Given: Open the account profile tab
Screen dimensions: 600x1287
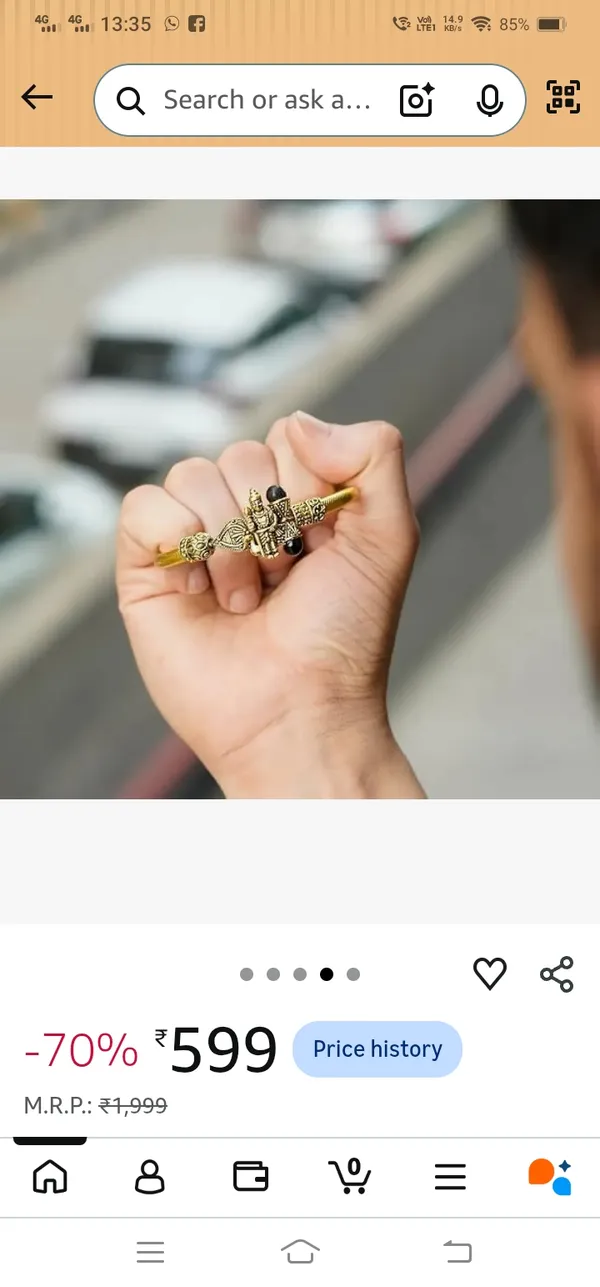Looking at the screenshot, I should click(x=150, y=1177).
